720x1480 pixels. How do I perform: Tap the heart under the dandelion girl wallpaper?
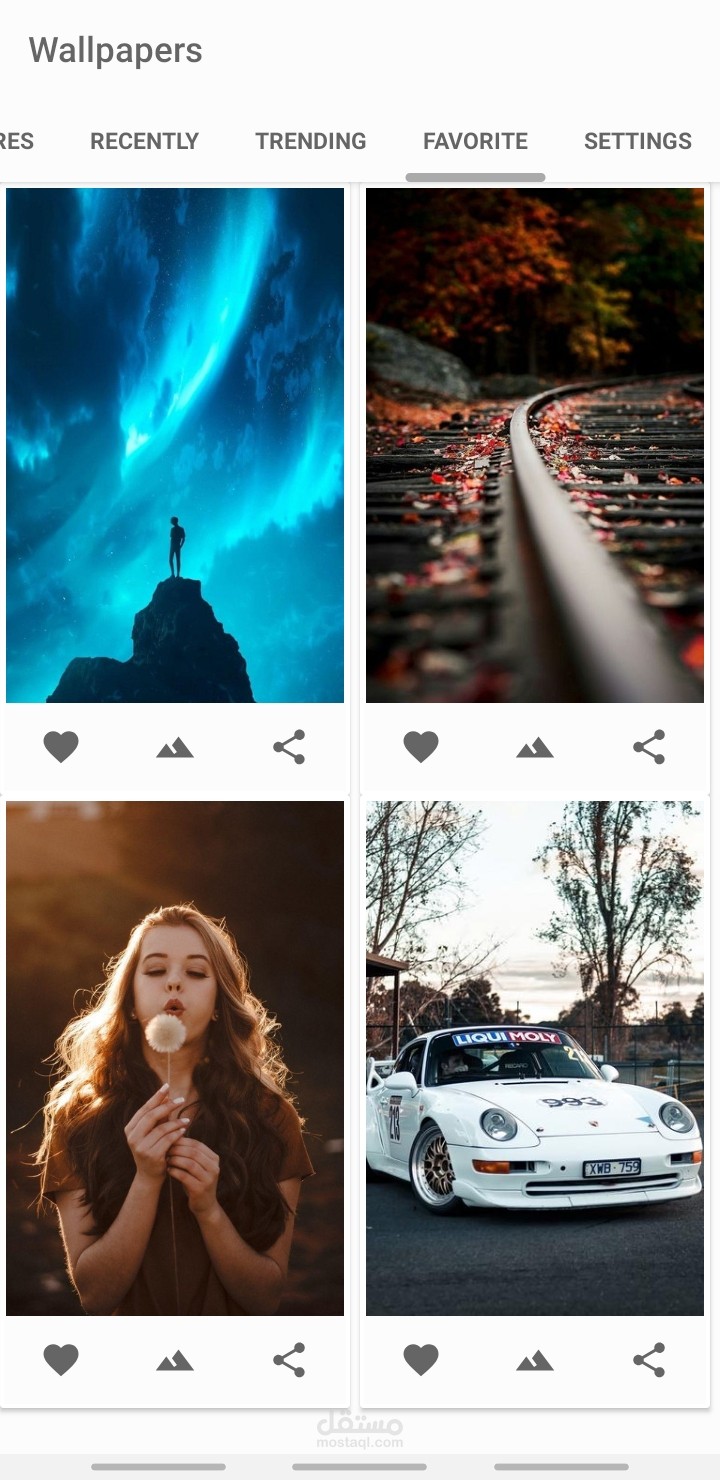tap(61, 1360)
